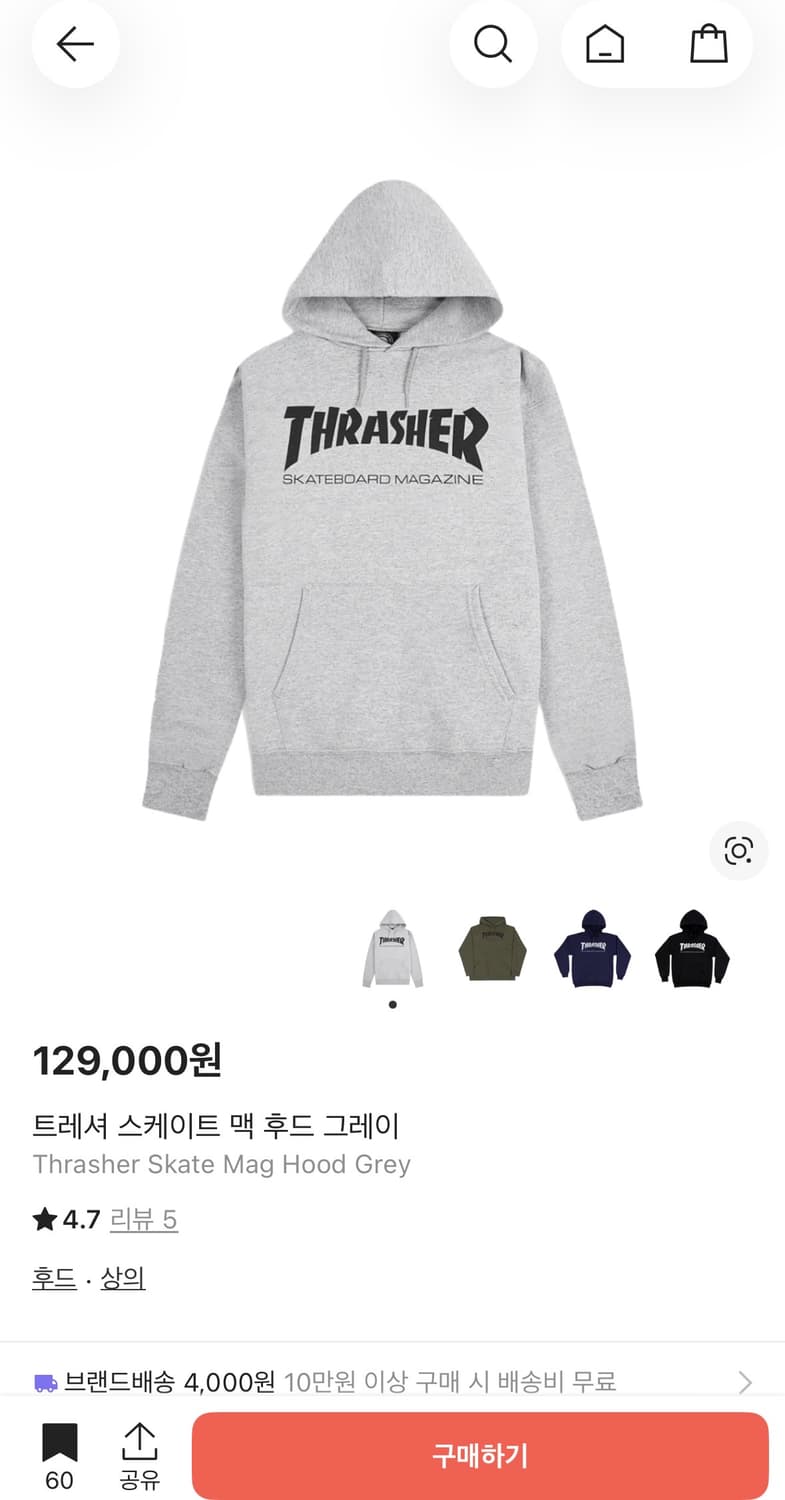785x1500 pixels.
Task: Open the search feature
Action: point(493,44)
